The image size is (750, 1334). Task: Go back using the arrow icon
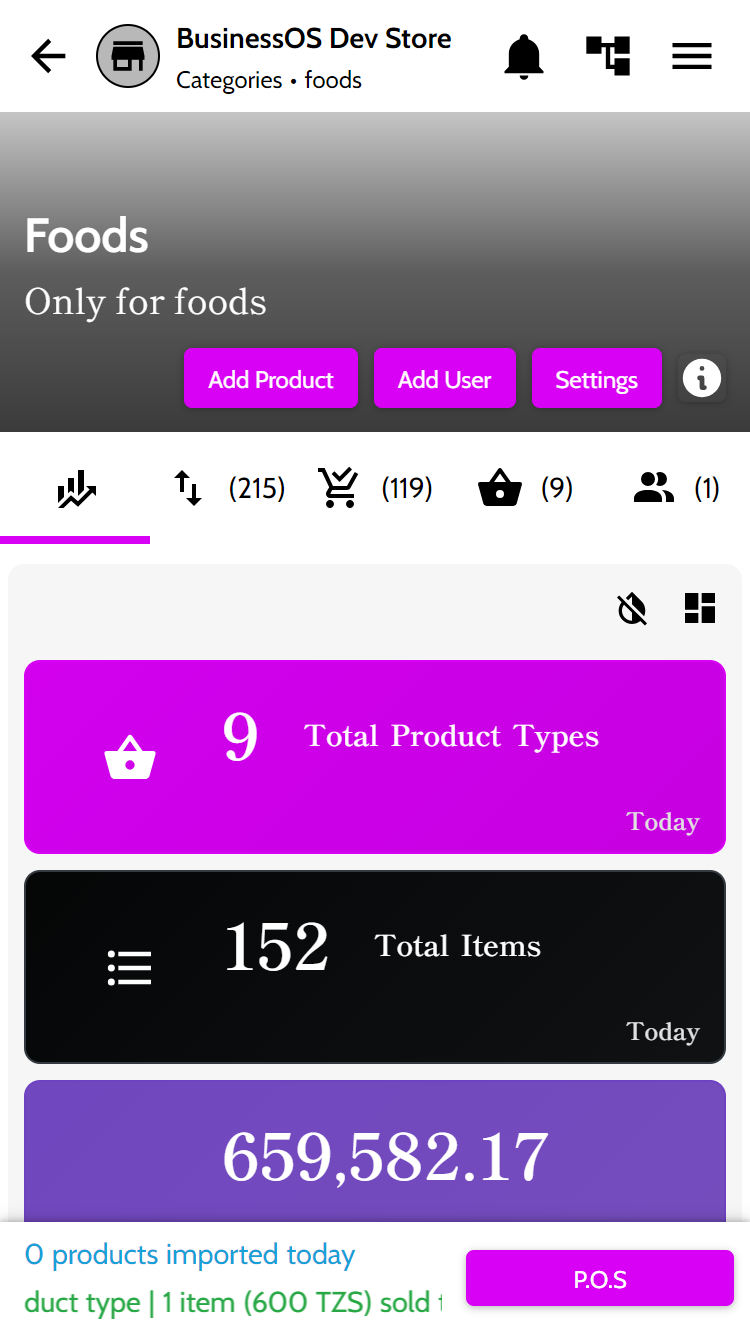click(x=48, y=56)
